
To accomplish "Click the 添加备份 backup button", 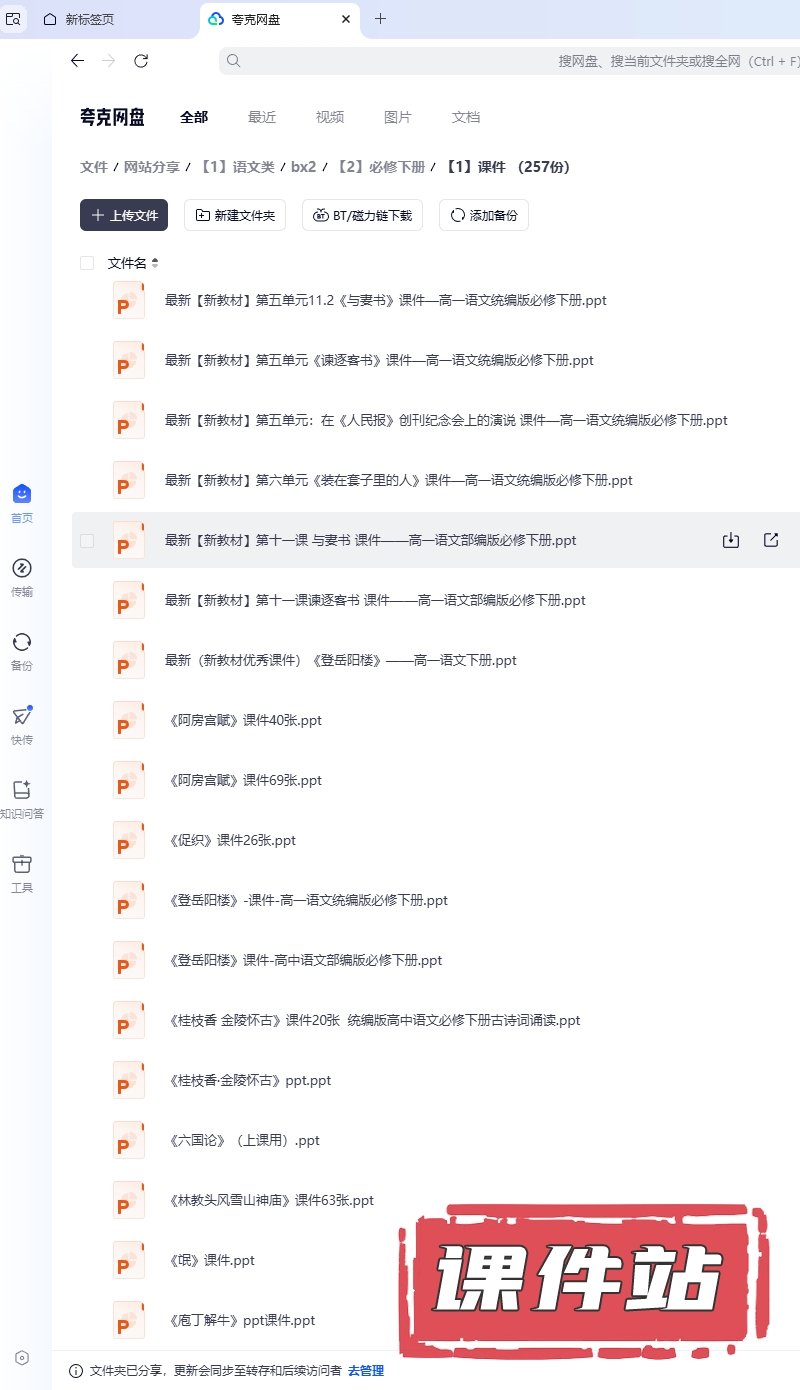I will (x=484, y=215).
